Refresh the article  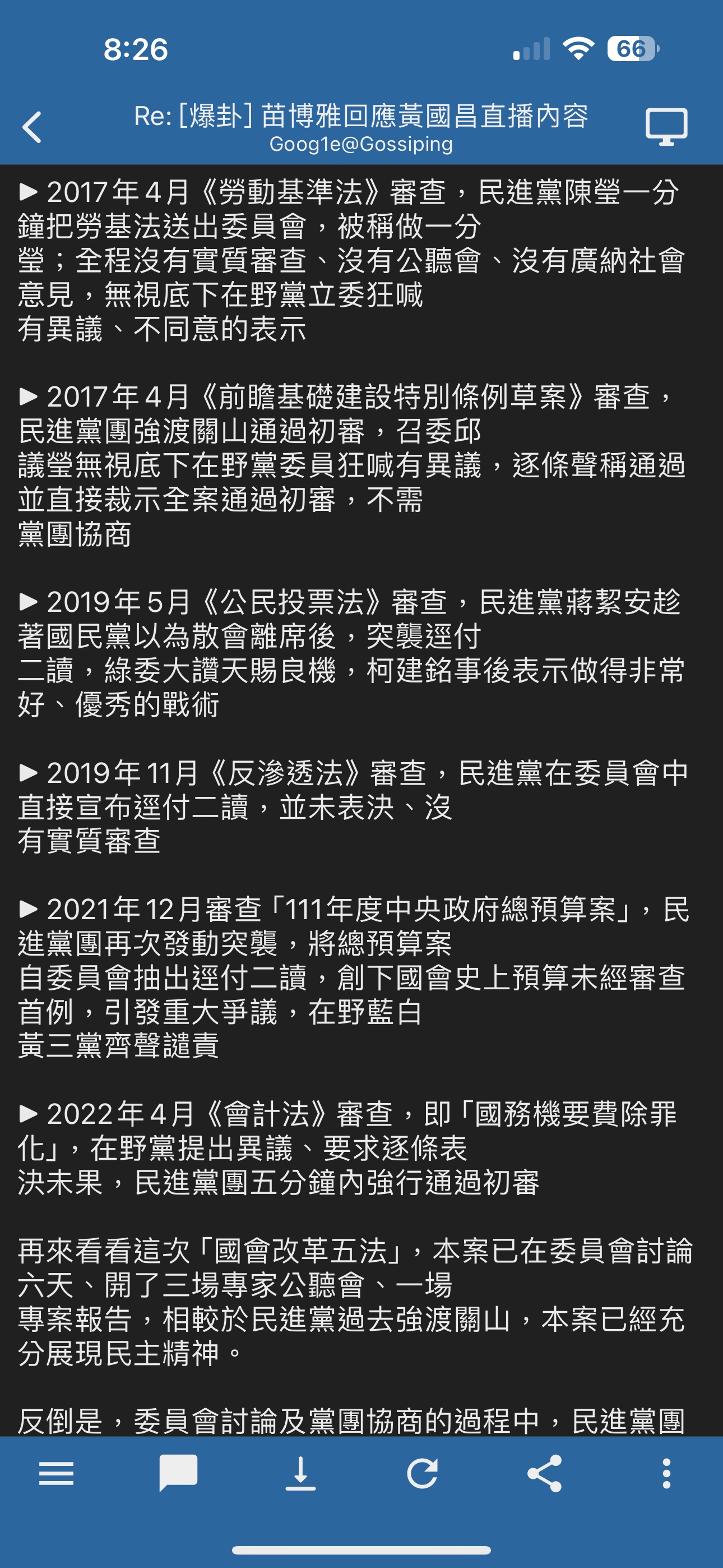pyautogui.click(x=423, y=1474)
